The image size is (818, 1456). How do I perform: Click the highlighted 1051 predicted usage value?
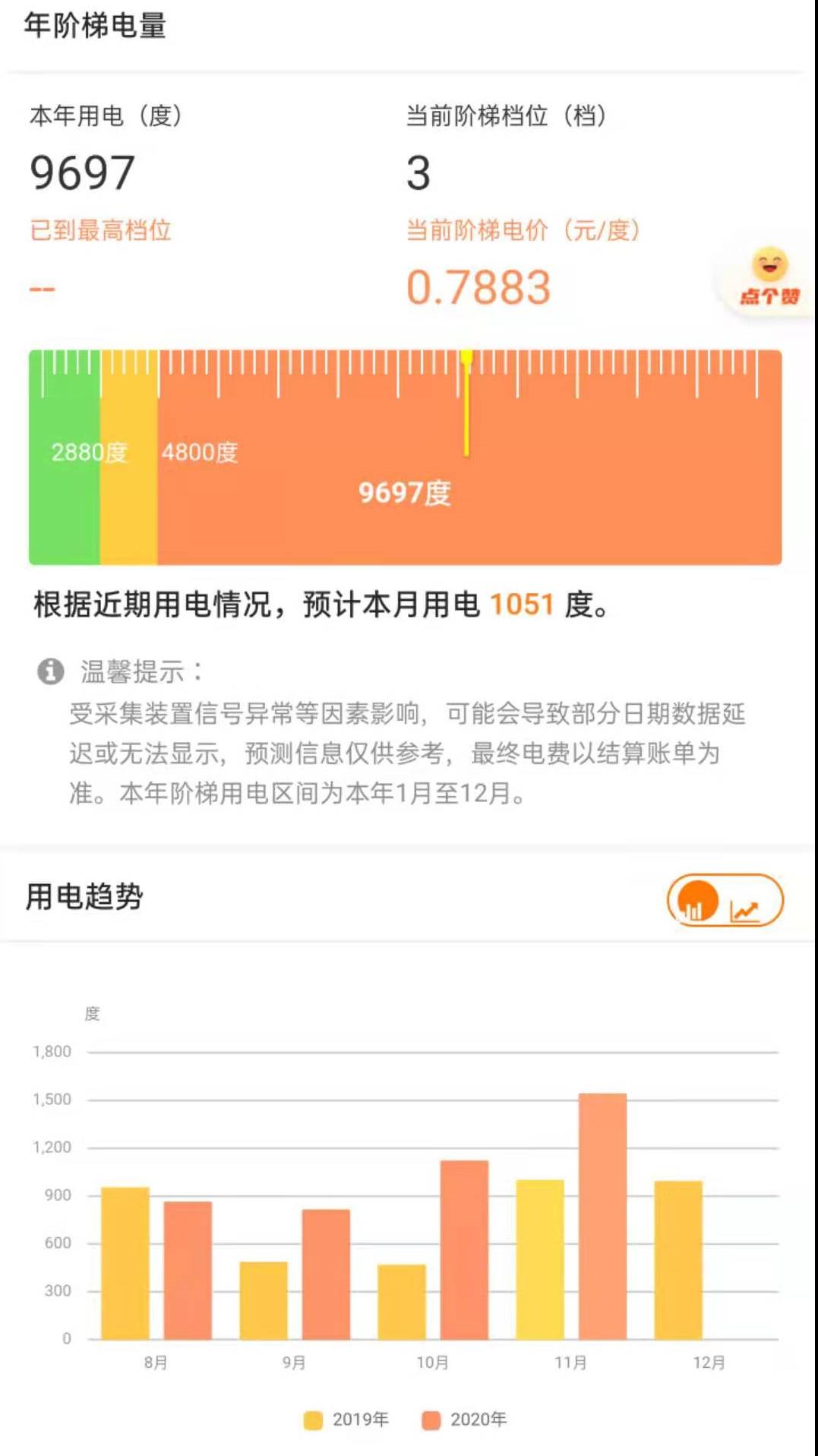(x=520, y=603)
